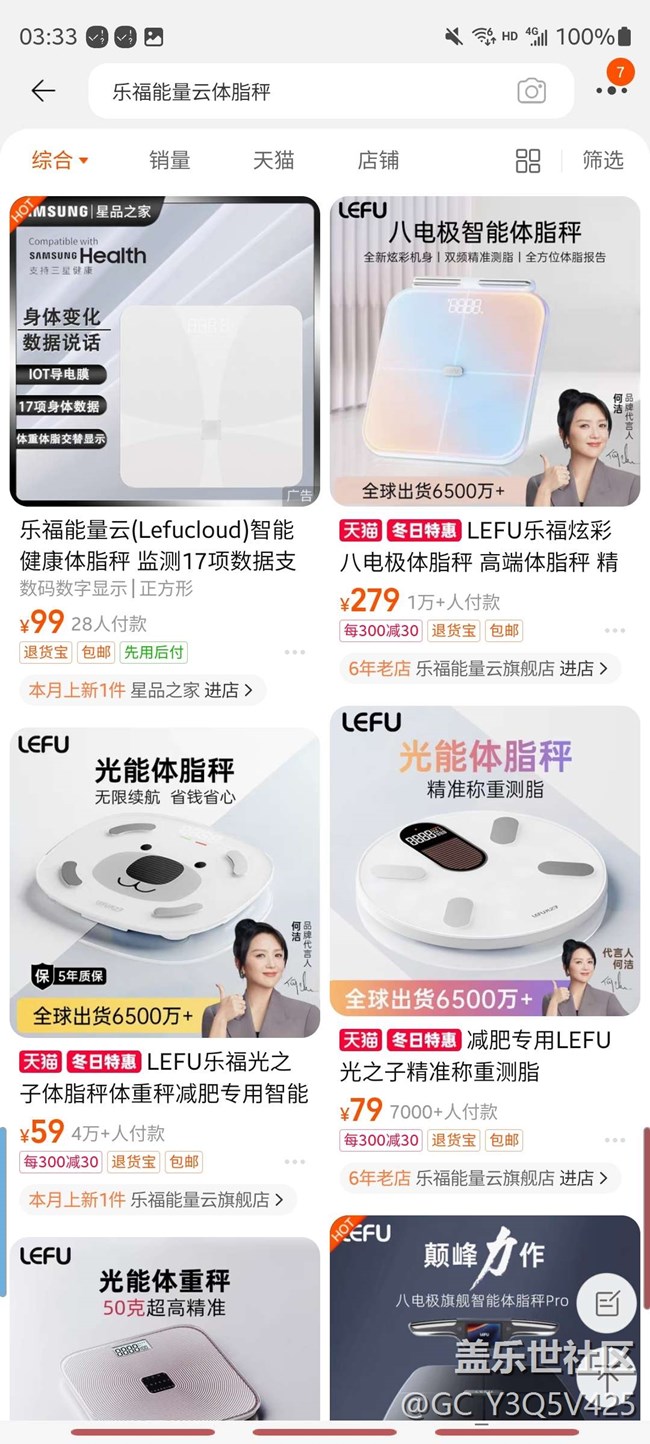Tap the search box with 乐福能量云体脂秤
650x1444 pixels.
[x=300, y=92]
